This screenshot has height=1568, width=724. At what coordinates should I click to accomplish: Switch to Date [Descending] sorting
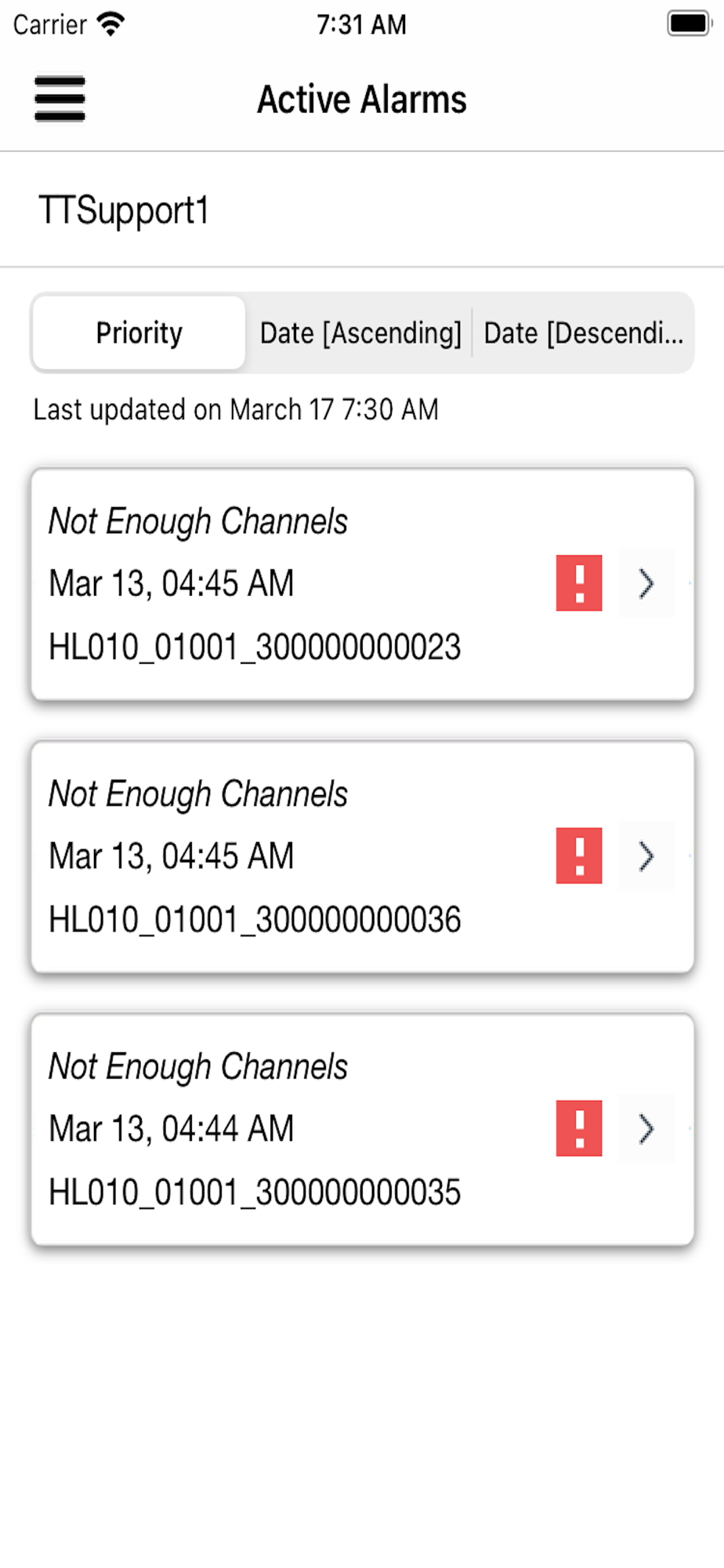coord(583,333)
